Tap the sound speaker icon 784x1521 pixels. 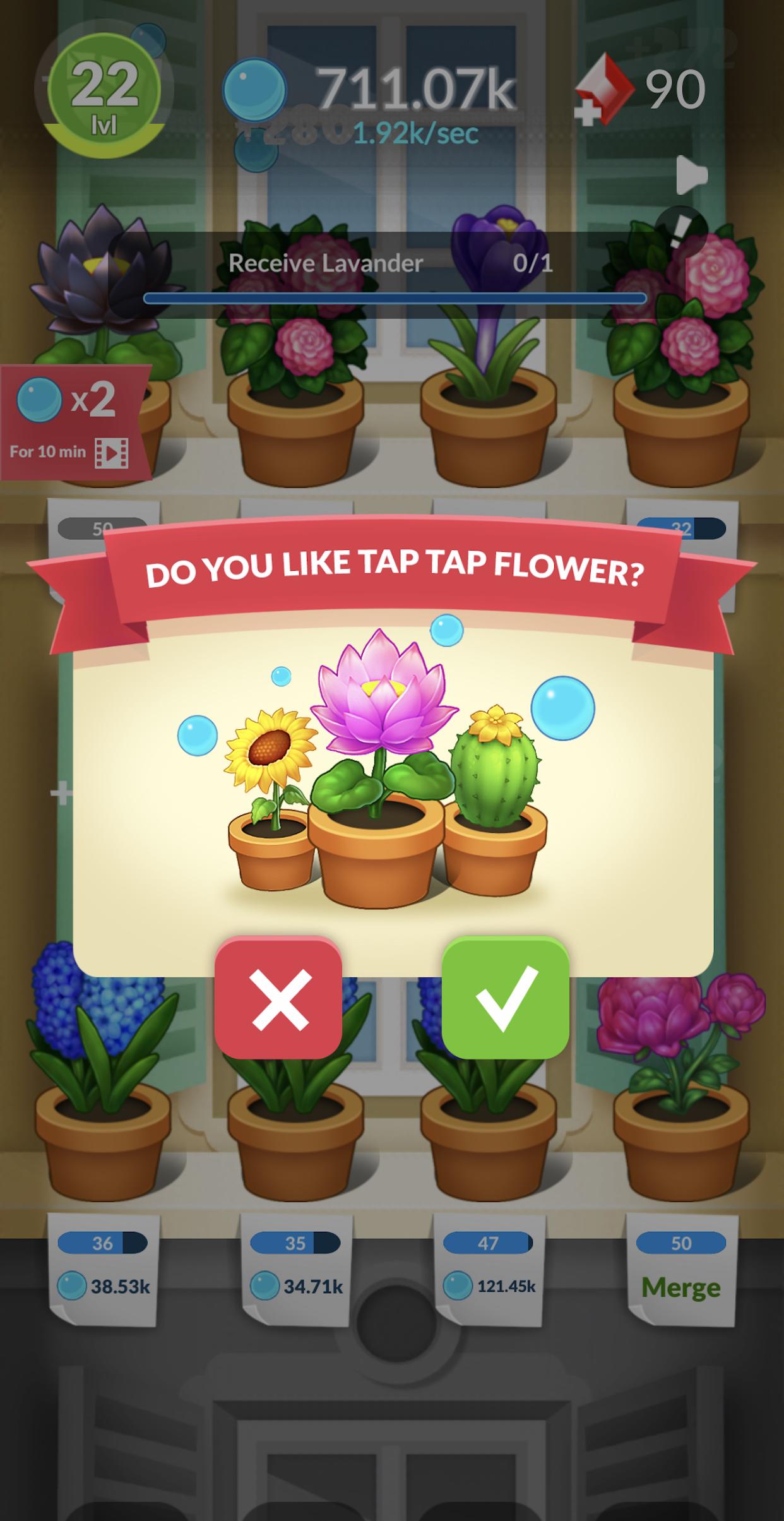click(x=692, y=175)
